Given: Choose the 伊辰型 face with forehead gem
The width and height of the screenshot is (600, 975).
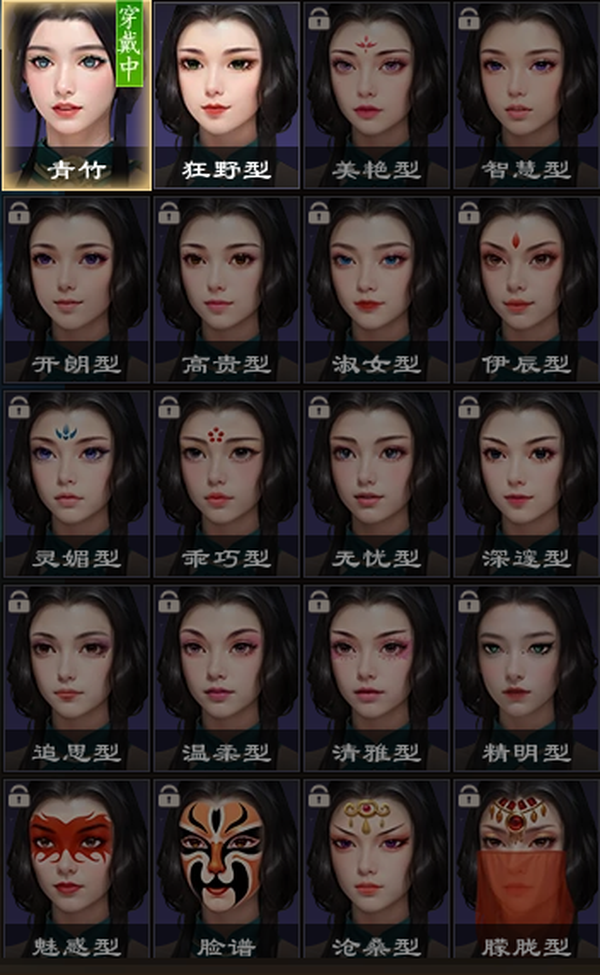Looking at the screenshot, I should 526,289.
